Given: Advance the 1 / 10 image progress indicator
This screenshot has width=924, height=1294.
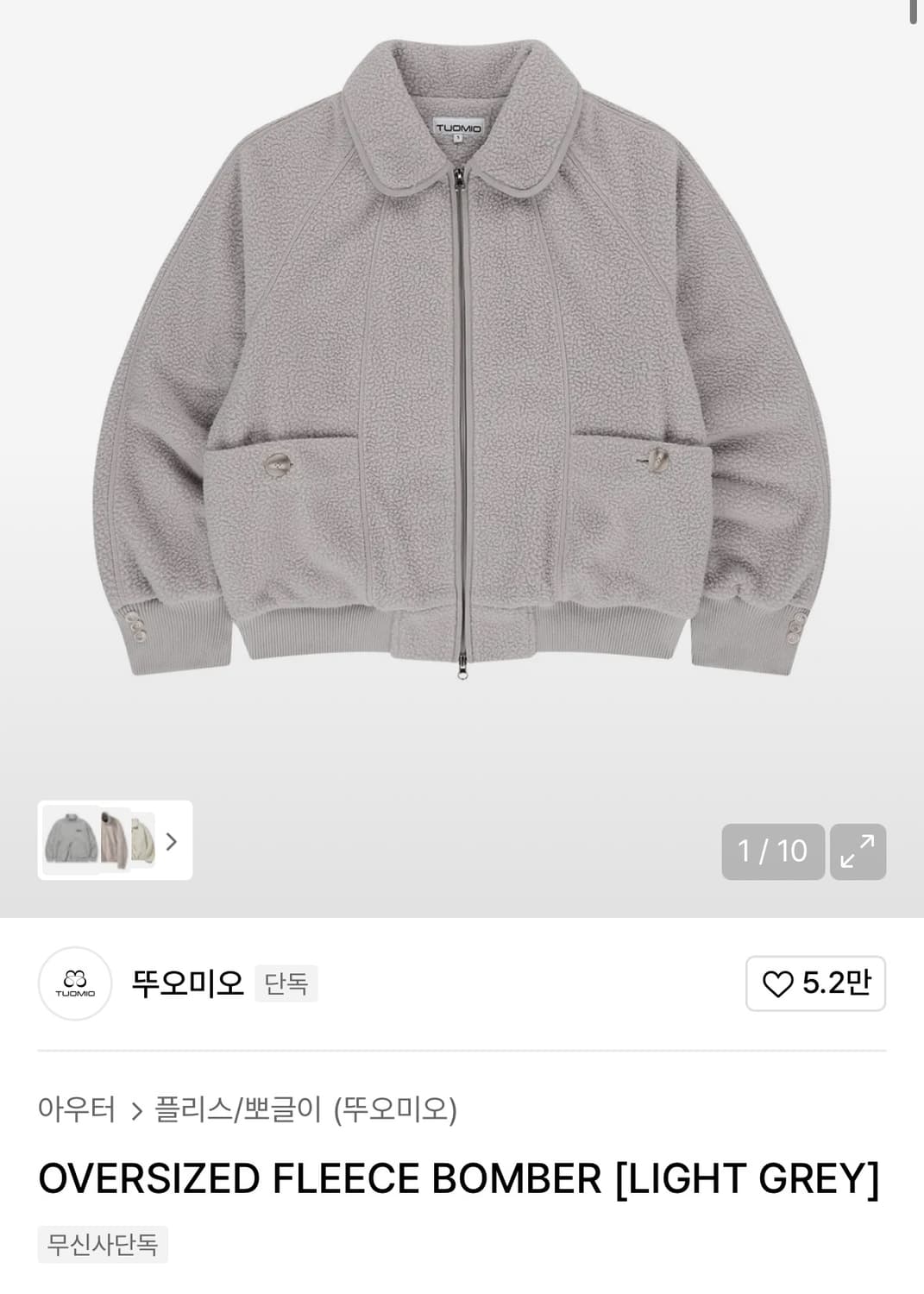Looking at the screenshot, I should coord(772,851).
